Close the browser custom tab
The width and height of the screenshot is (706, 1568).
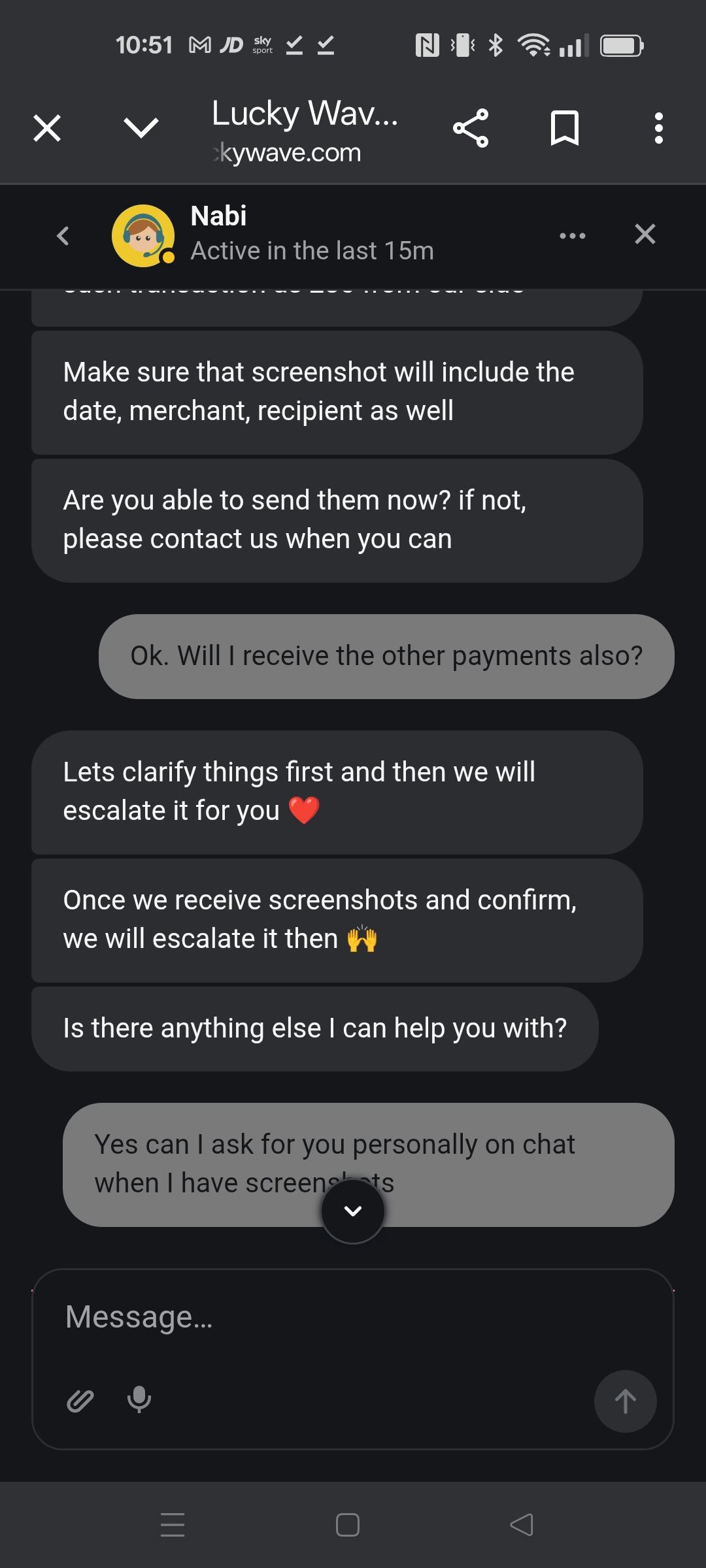click(x=47, y=128)
